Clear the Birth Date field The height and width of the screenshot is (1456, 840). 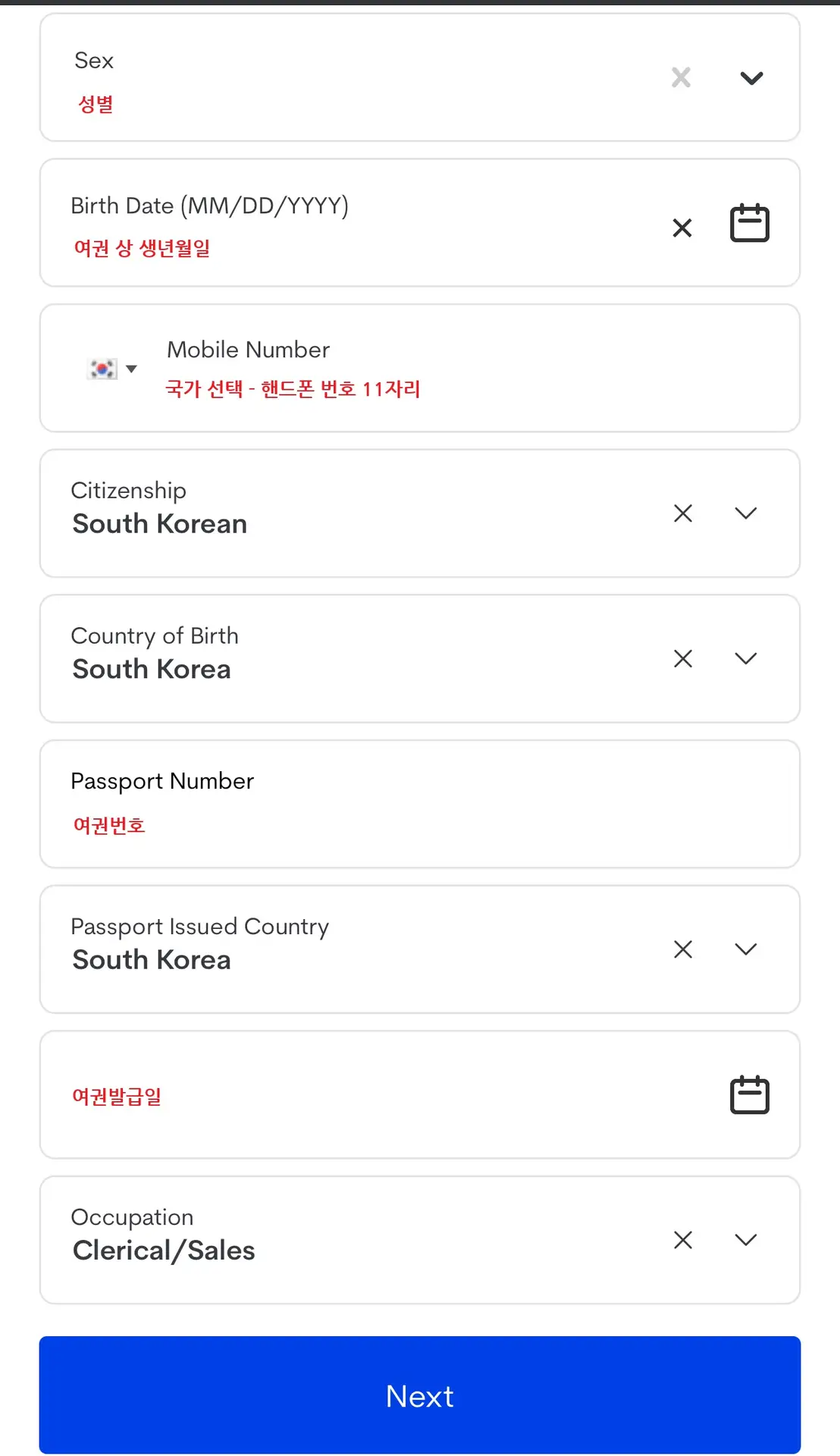click(682, 227)
